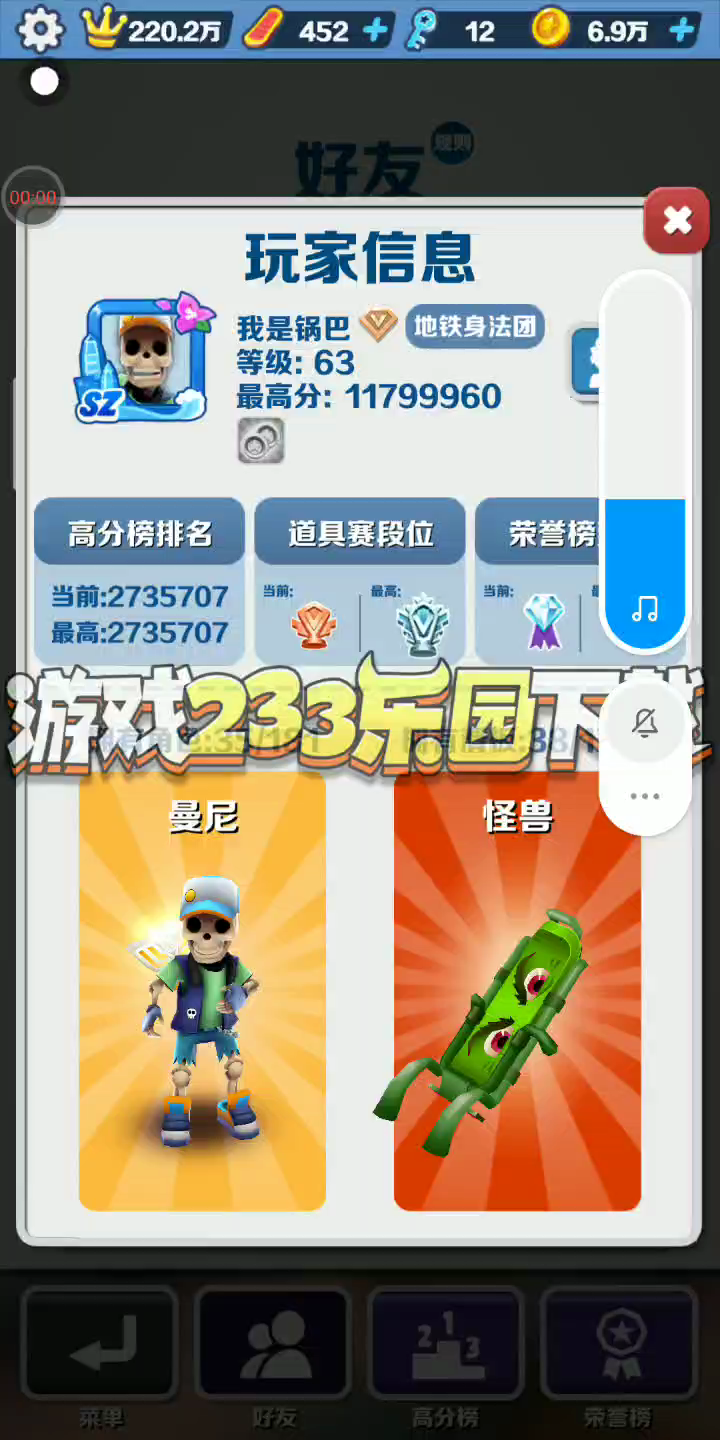The width and height of the screenshot is (720, 1440).
Task: Tap the player avatar frame
Action: click(x=143, y=359)
